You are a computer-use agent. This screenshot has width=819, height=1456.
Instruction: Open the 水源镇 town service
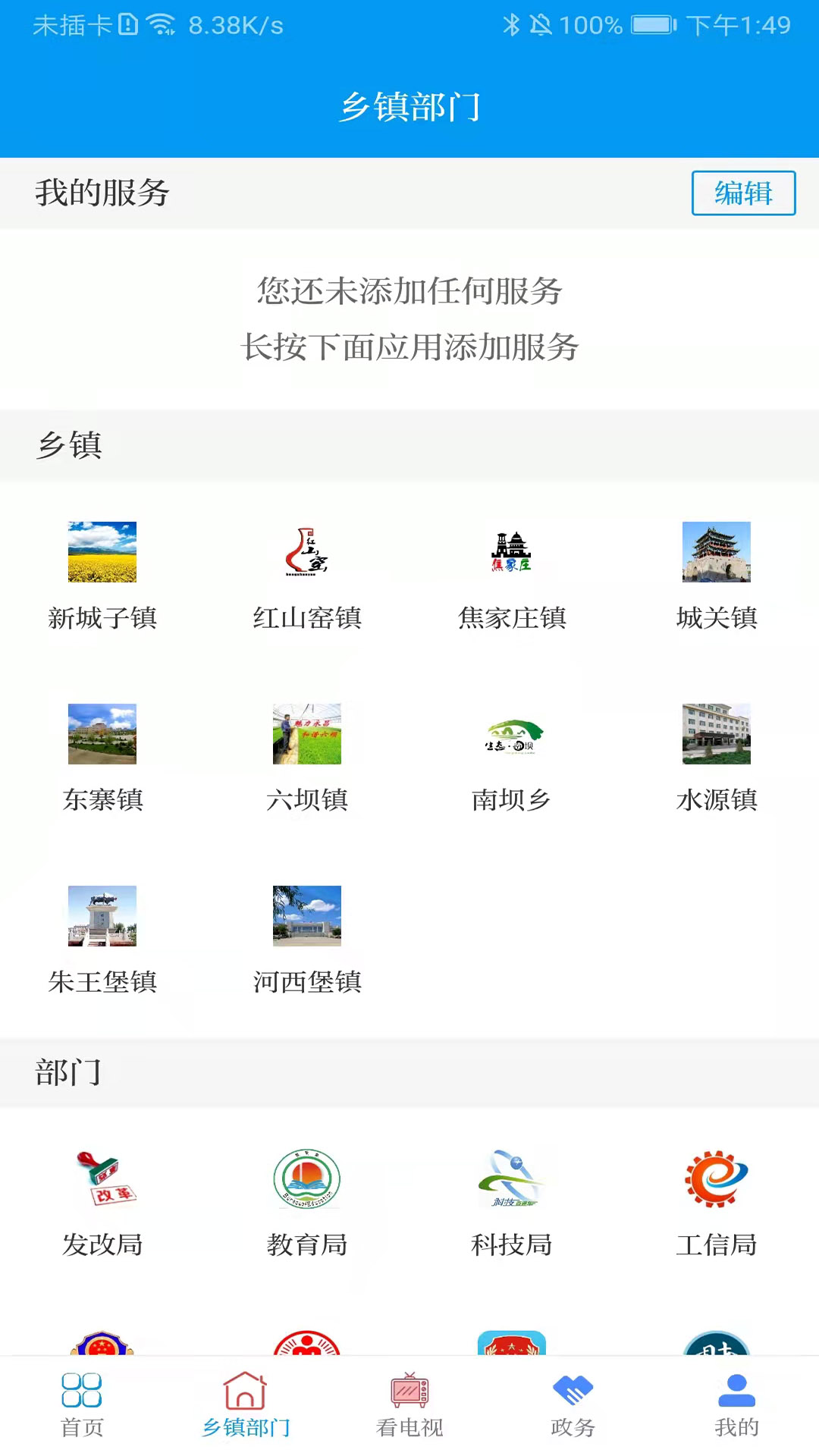click(x=716, y=758)
